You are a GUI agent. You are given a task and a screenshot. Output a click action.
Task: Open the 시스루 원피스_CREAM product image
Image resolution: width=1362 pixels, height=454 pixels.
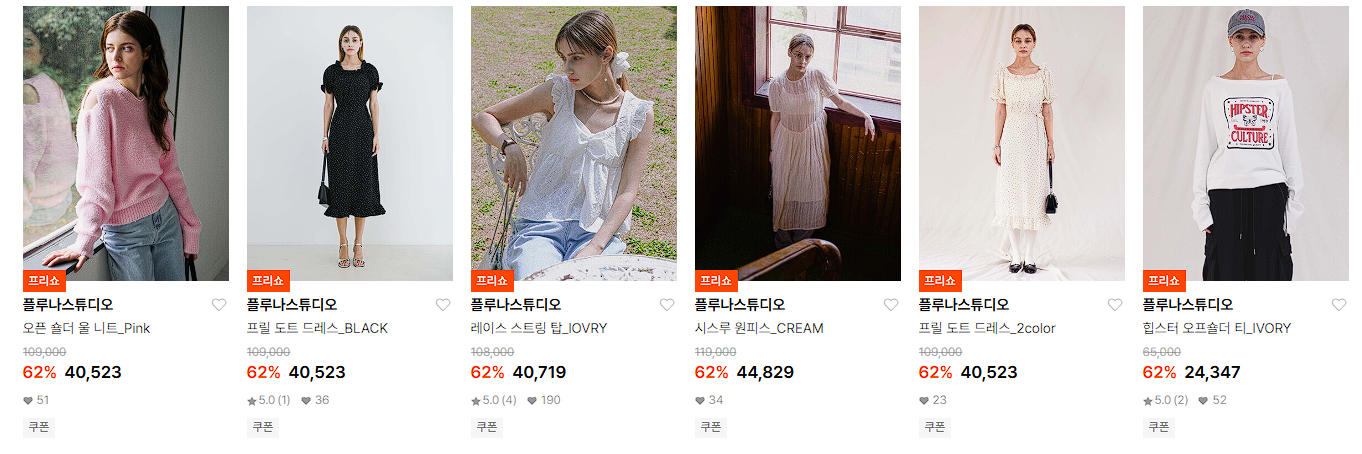(798, 143)
